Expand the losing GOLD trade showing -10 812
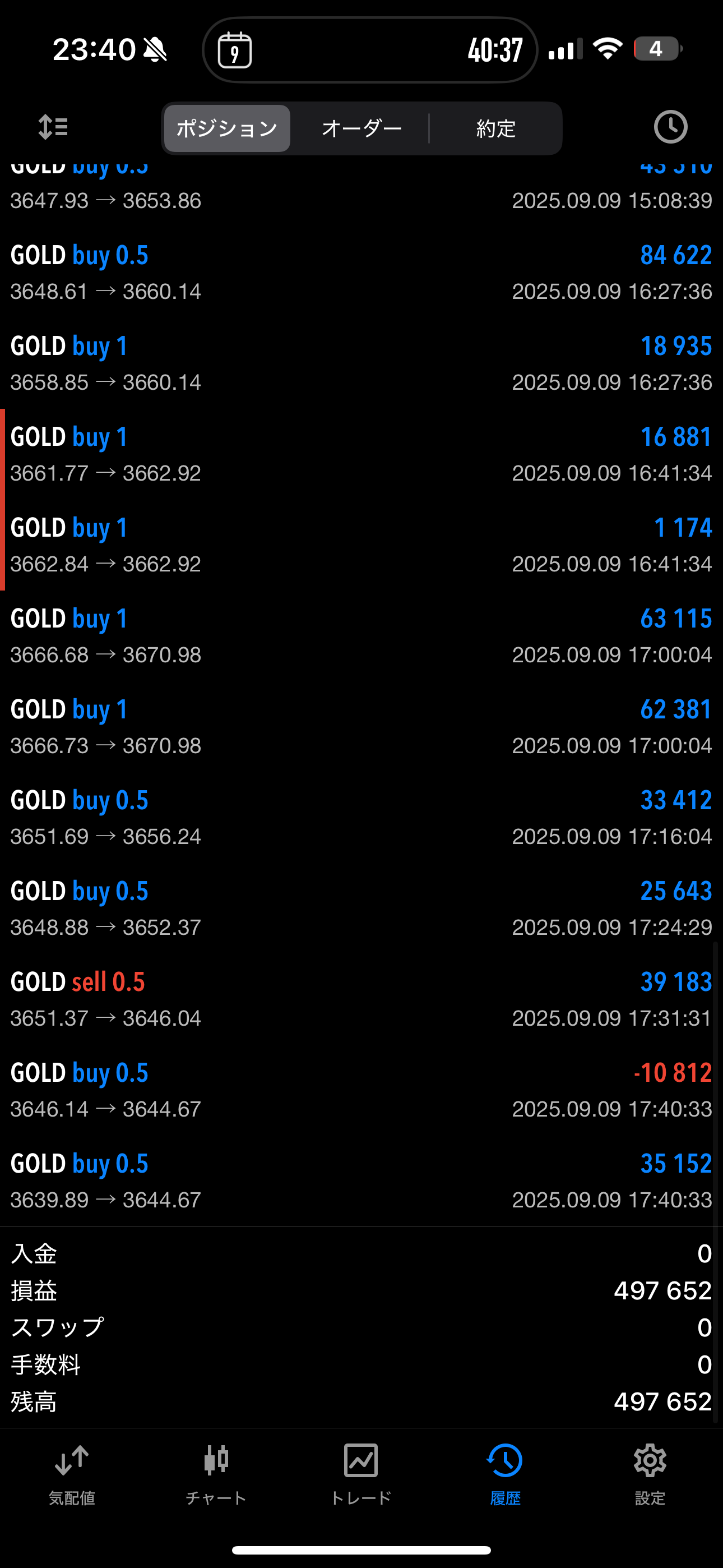This screenshot has width=723, height=1568. coord(361,1090)
